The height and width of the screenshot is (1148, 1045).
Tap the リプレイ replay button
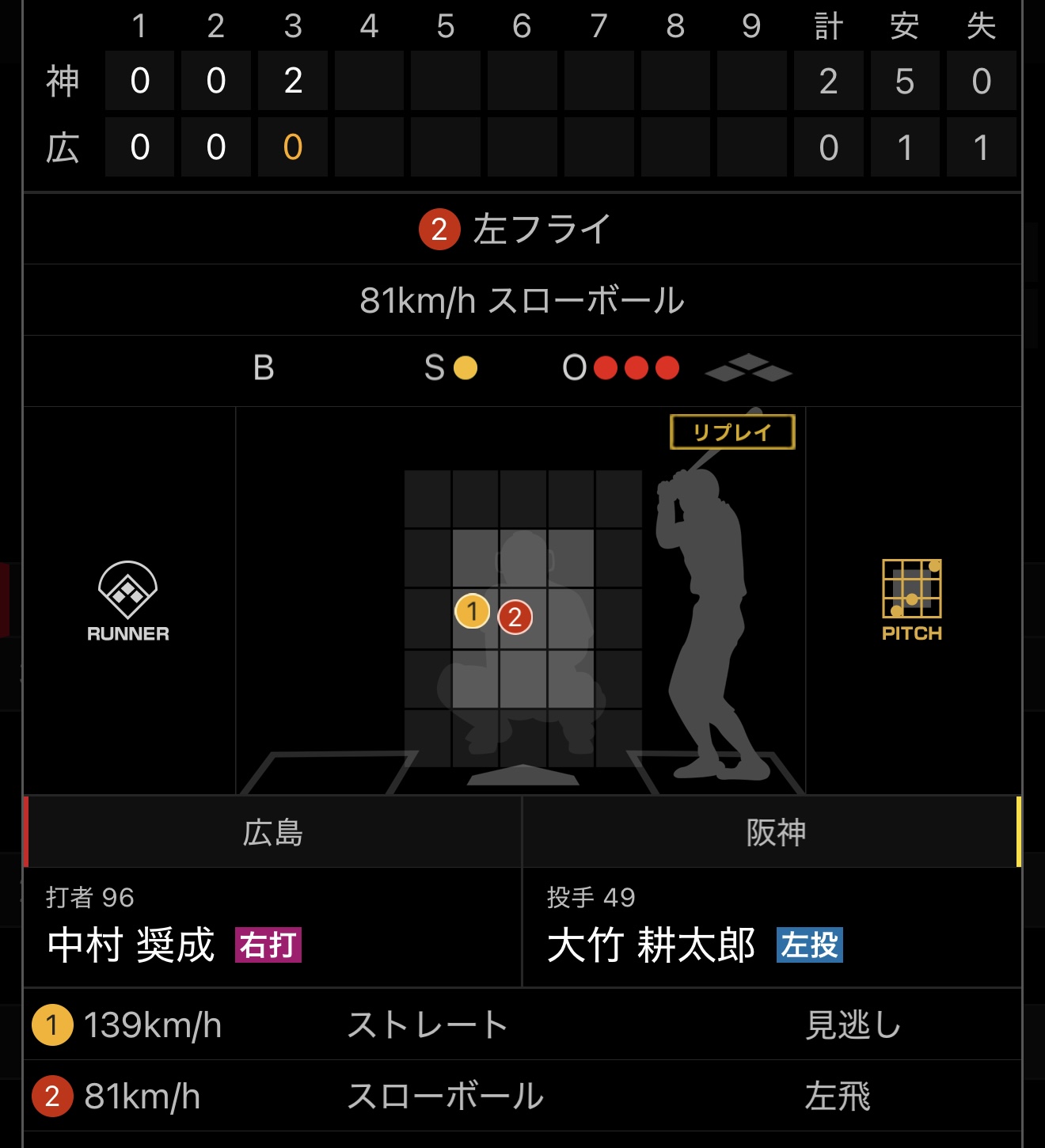pyautogui.click(x=732, y=432)
